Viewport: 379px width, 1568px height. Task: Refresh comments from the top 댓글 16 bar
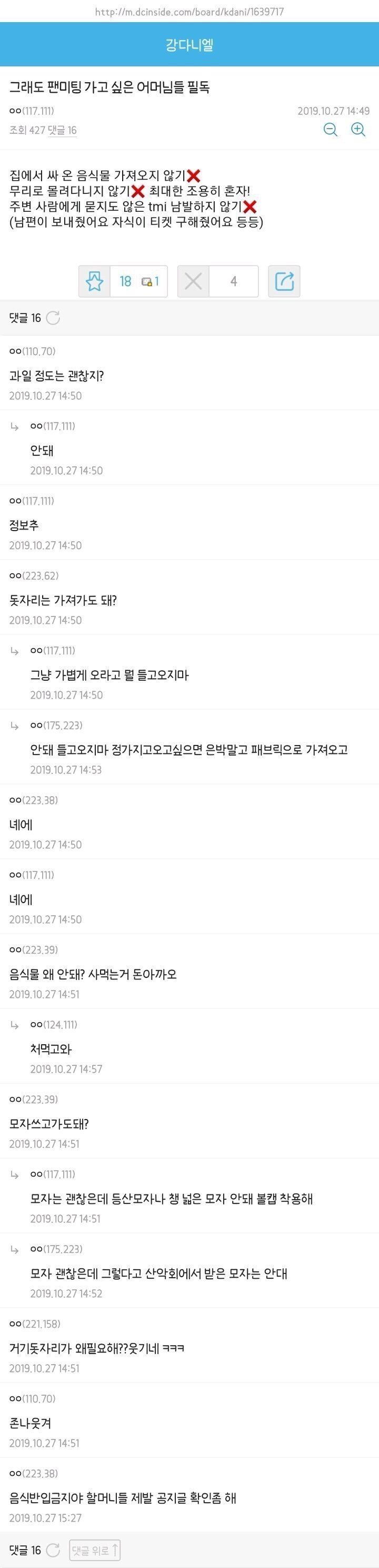(x=54, y=318)
